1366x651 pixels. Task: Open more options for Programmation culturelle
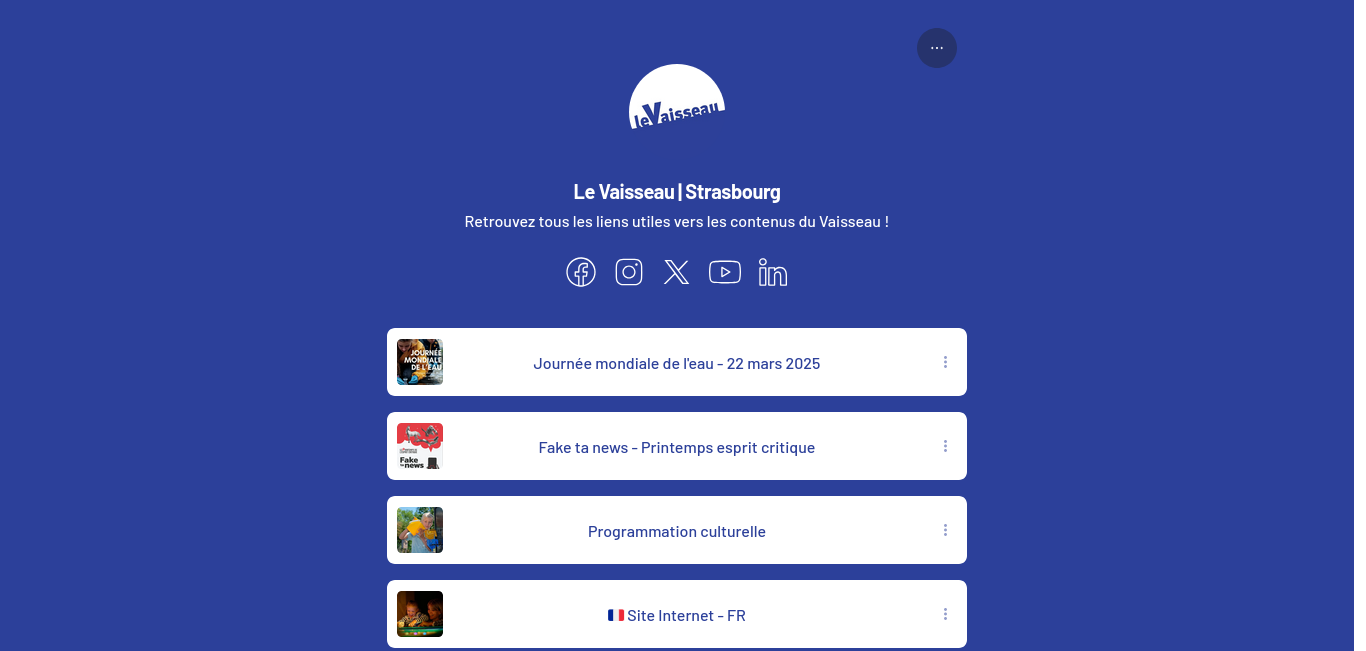tap(945, 530)
